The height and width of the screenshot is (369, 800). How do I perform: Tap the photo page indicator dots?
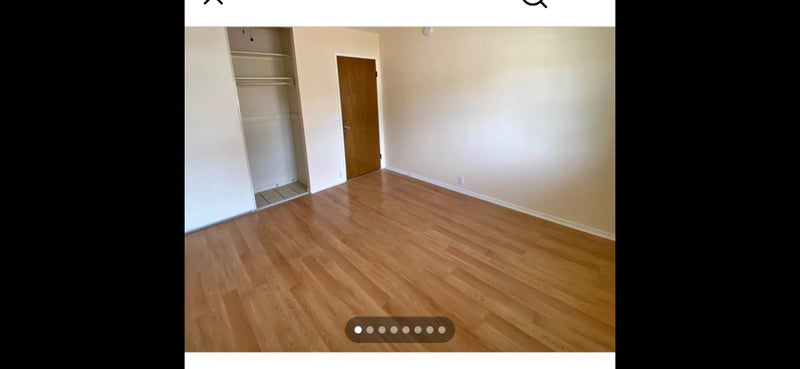tap(399, 330)
